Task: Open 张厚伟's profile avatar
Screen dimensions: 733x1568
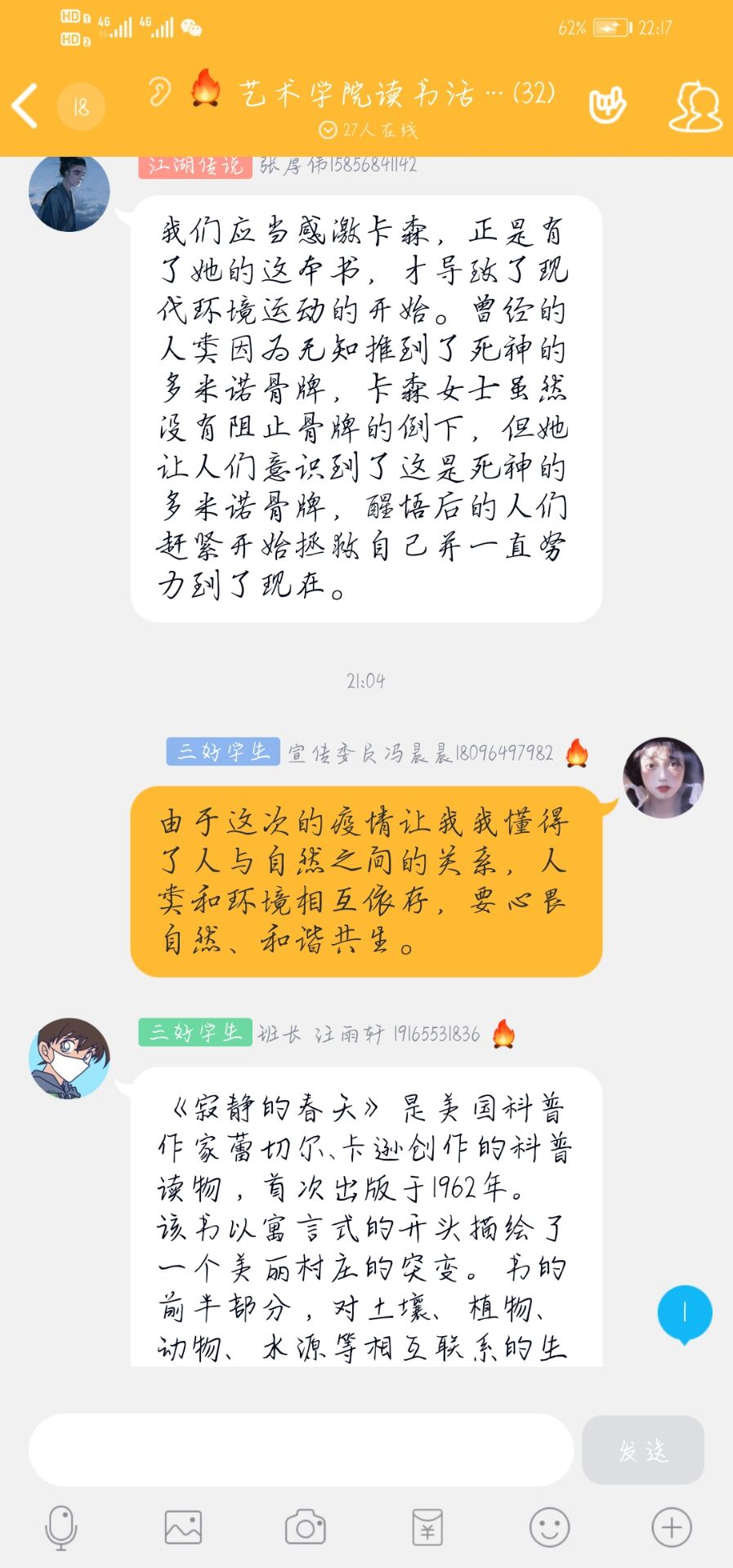Action: (69, 193)
